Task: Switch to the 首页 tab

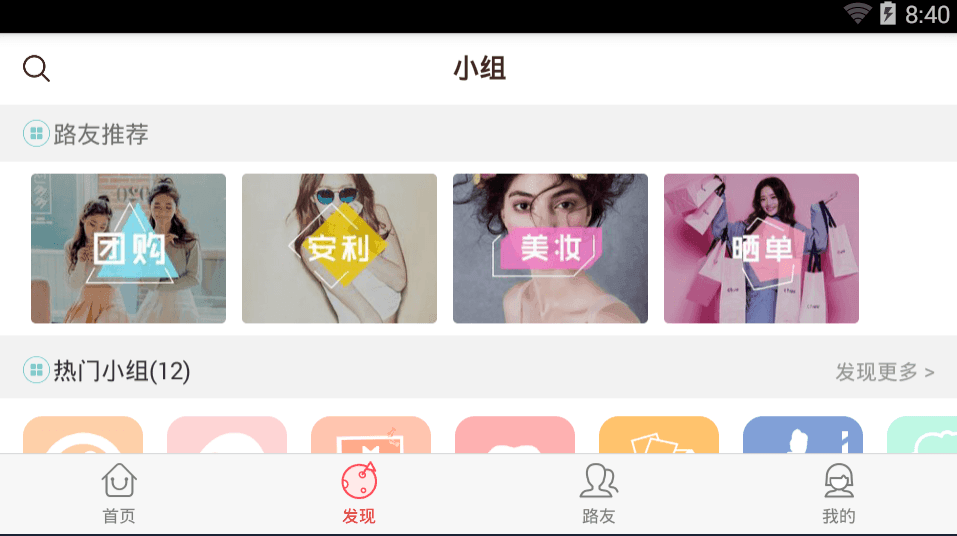Action: [x=119, y=494]
